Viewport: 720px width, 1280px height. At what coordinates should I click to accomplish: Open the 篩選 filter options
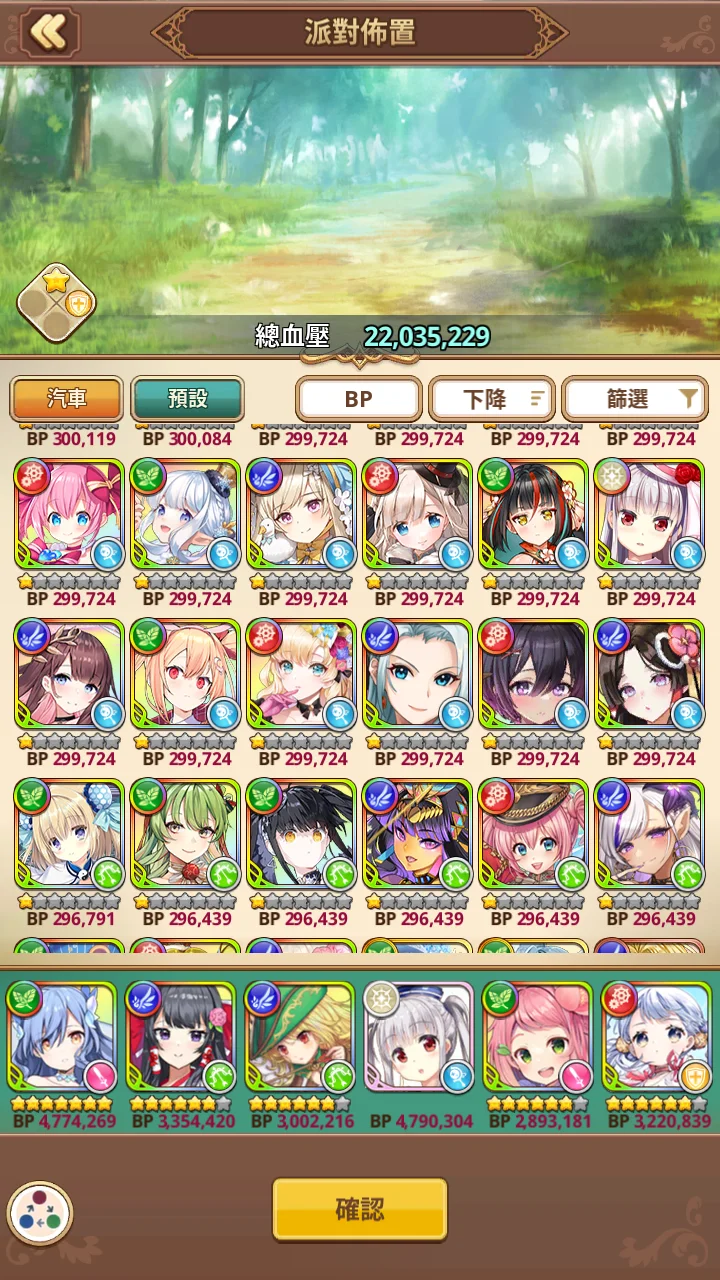point(635,400)
